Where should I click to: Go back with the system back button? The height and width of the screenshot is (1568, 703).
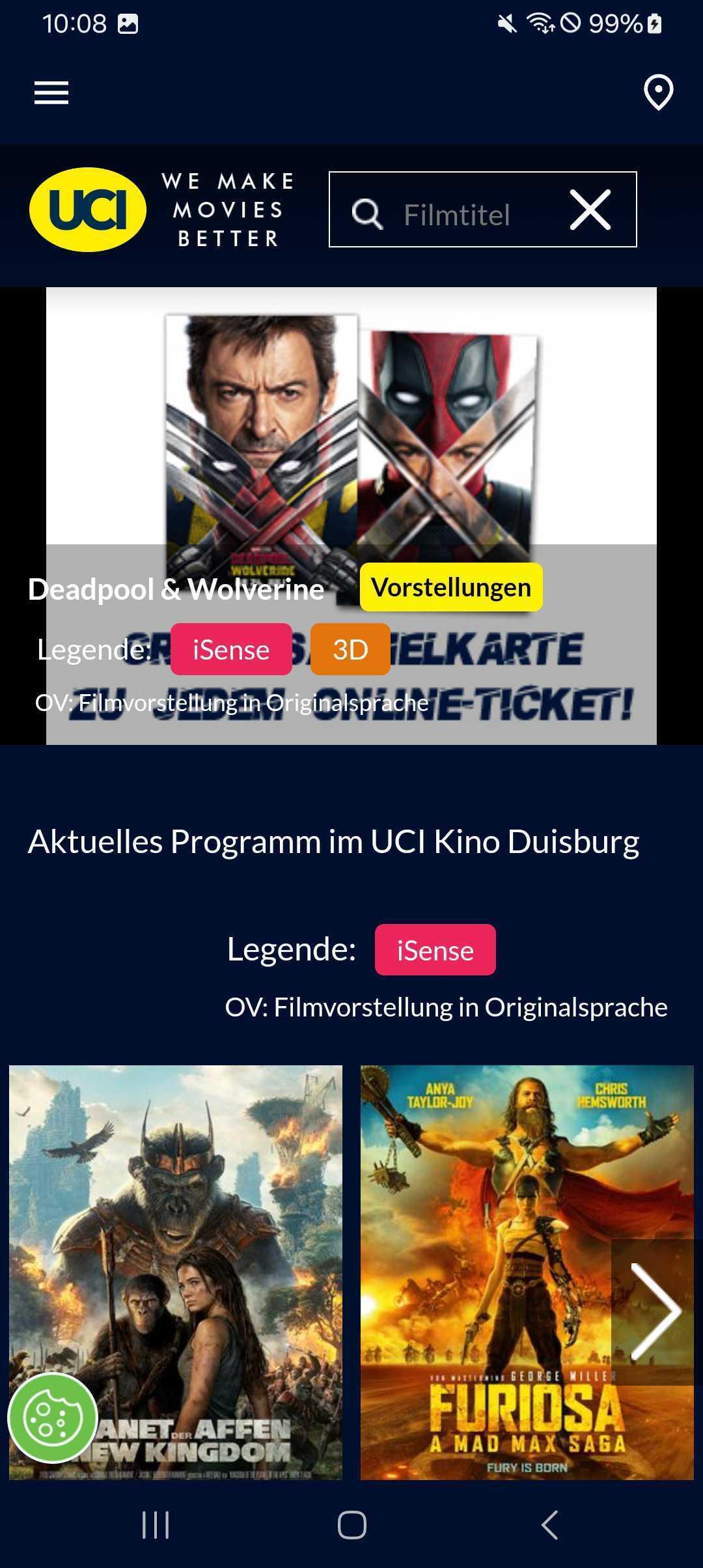click(x=549, y=1525)
